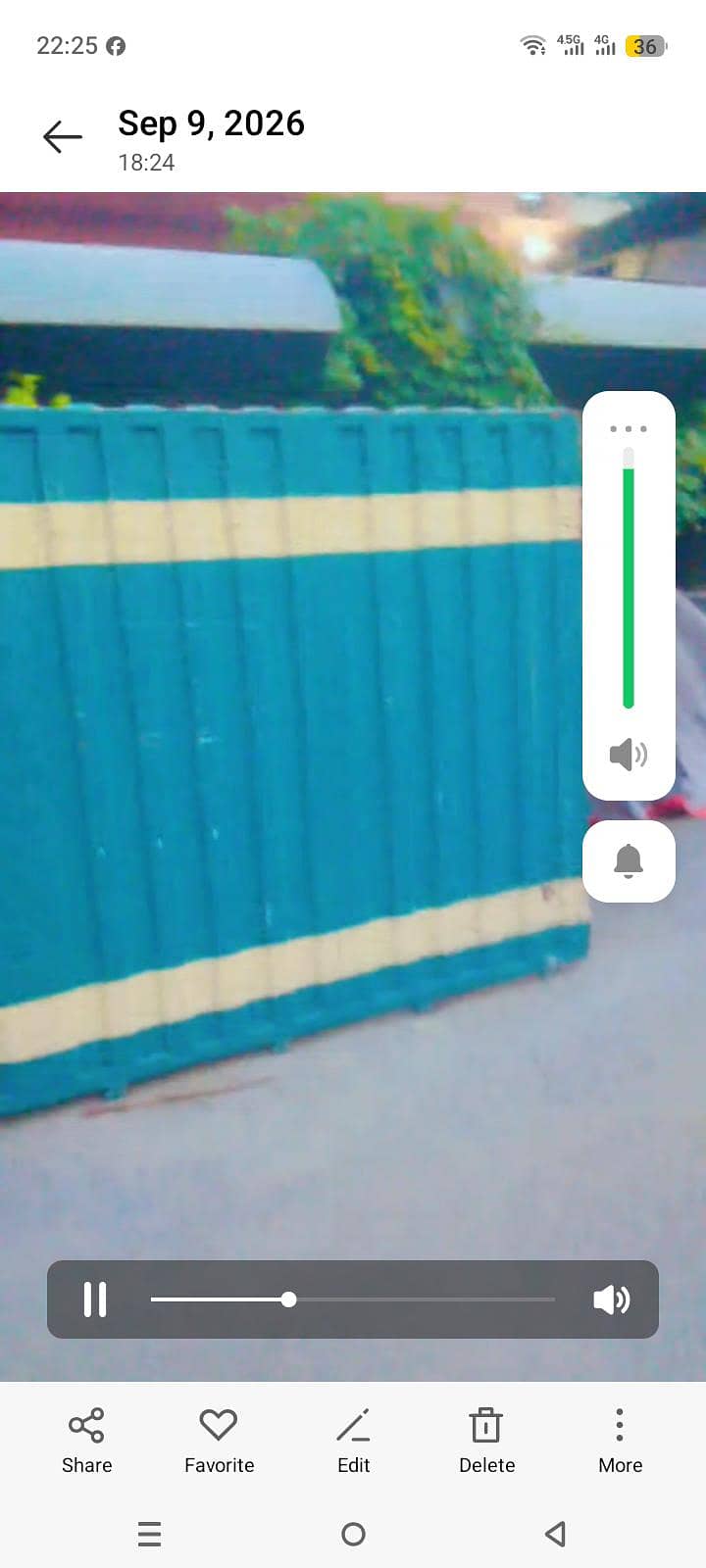Image resolution: width=706 pixels, height=1568 pixels.
Task: Open volume panel three-dot options
Action: [629, 429]
